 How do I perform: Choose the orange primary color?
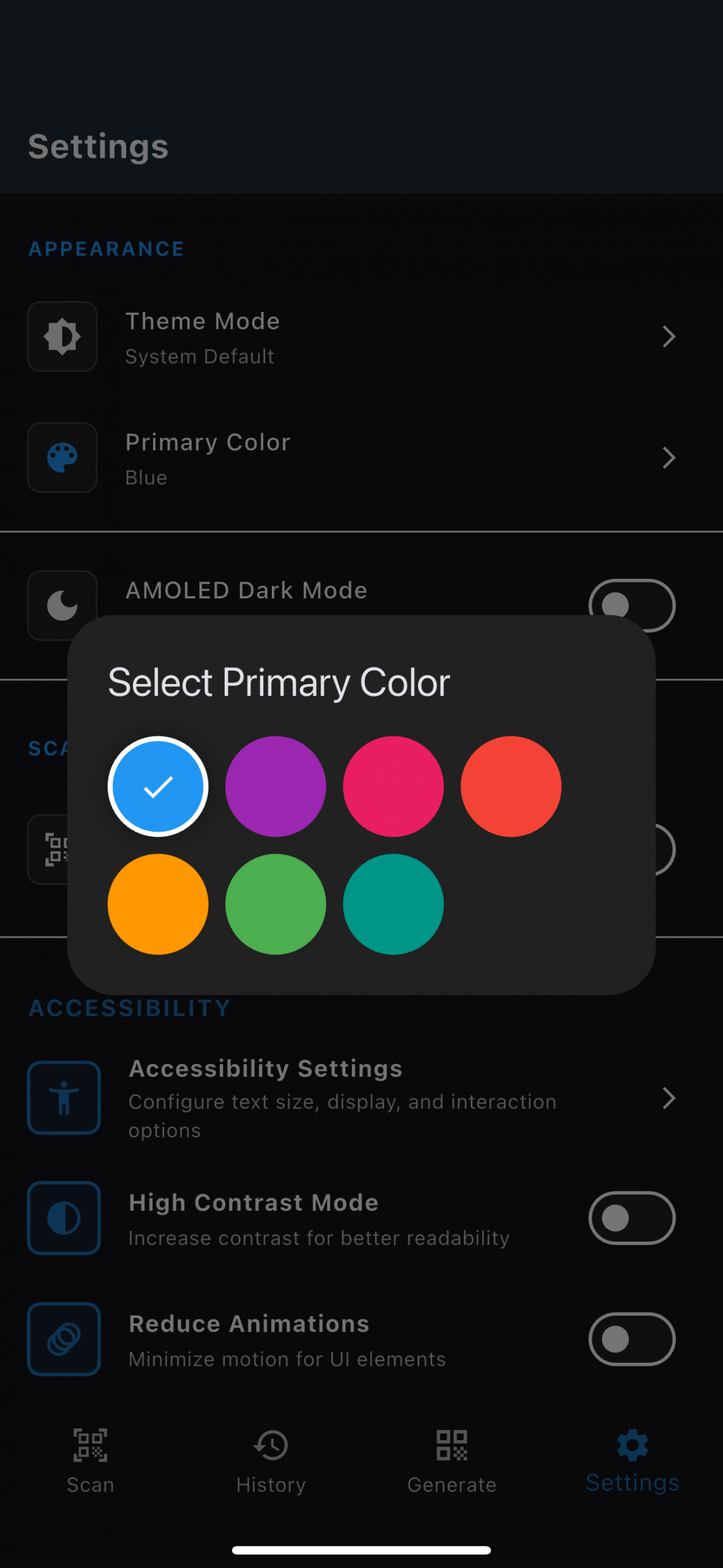click(158, 904)
